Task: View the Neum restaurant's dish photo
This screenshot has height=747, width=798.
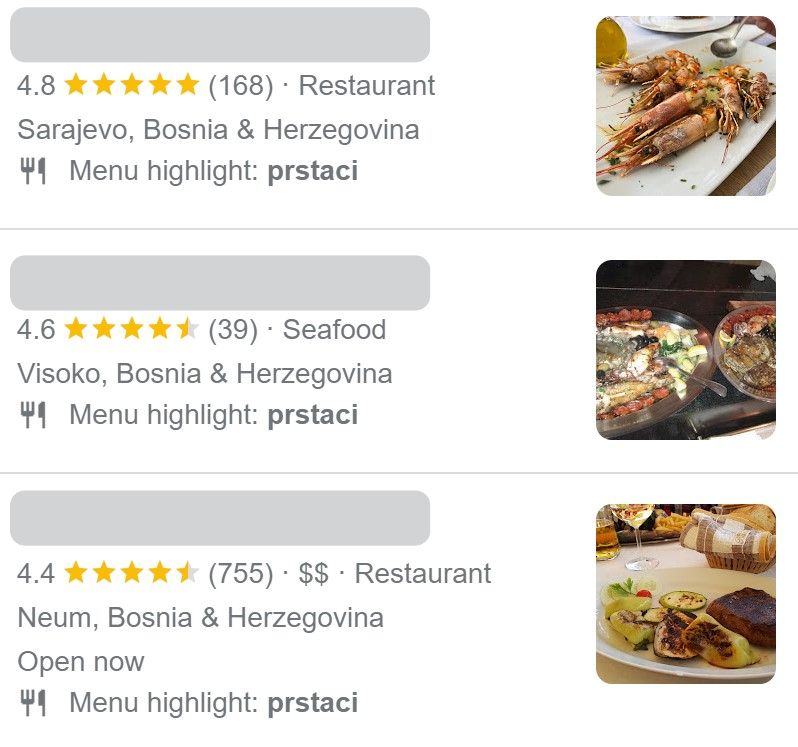Action: 685,594
